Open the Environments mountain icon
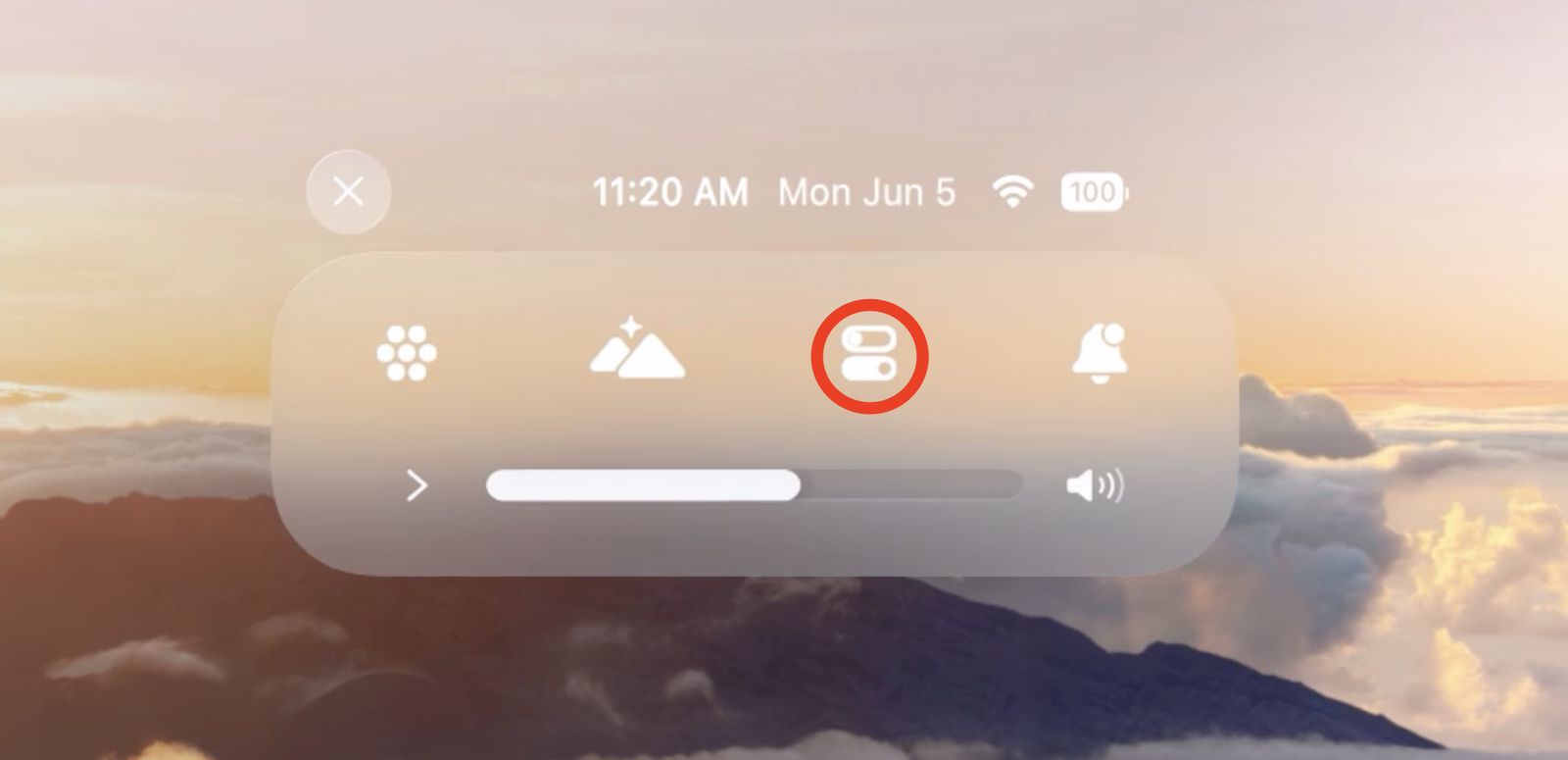The image size is (1568, 760). [637, 350]
